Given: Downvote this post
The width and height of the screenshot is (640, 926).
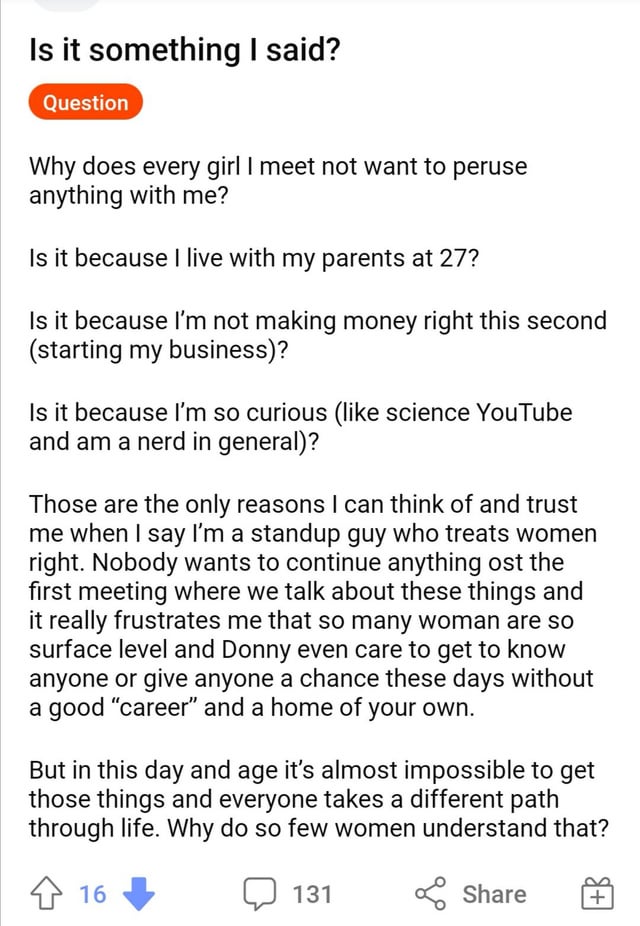Looking at the screenshot, I should 138,893.
